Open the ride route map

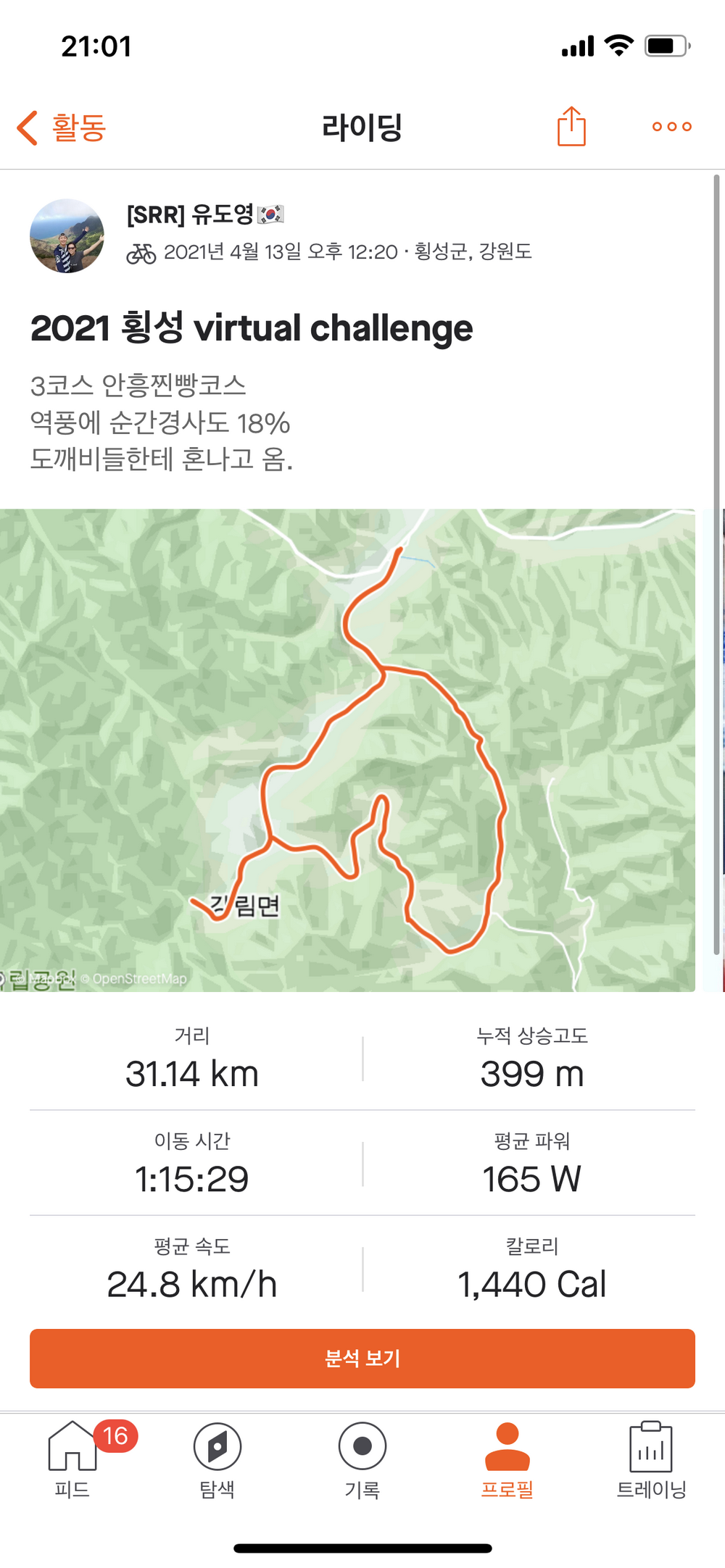pyautogui.click(x=348, y=750)
